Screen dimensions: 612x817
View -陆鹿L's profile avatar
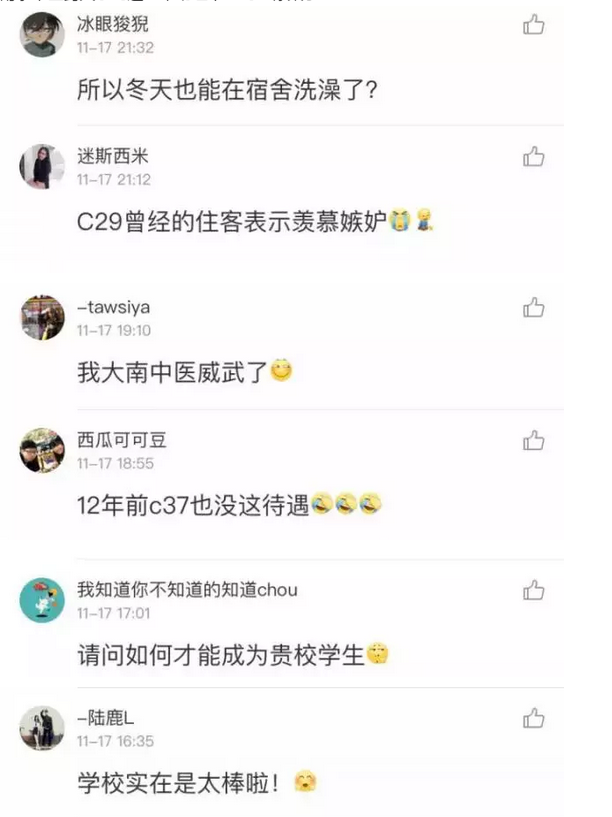(42, 728)
